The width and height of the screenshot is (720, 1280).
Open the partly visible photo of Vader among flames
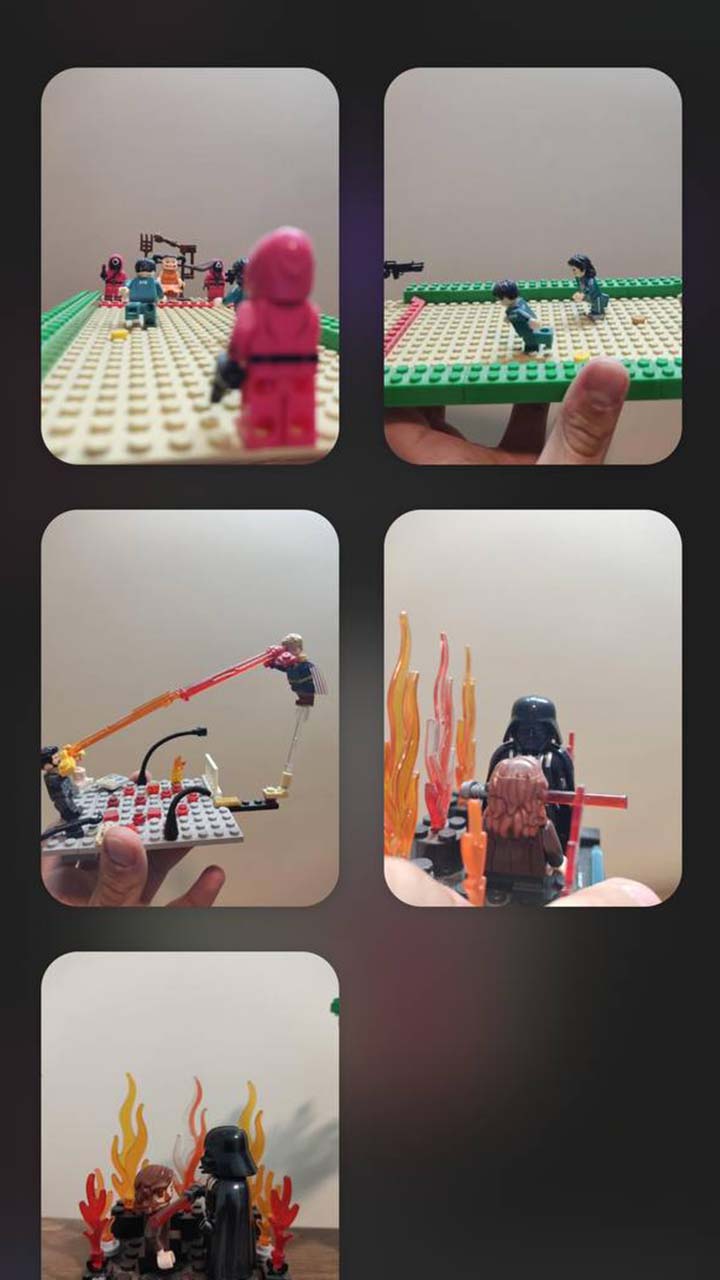[190, 1116]
